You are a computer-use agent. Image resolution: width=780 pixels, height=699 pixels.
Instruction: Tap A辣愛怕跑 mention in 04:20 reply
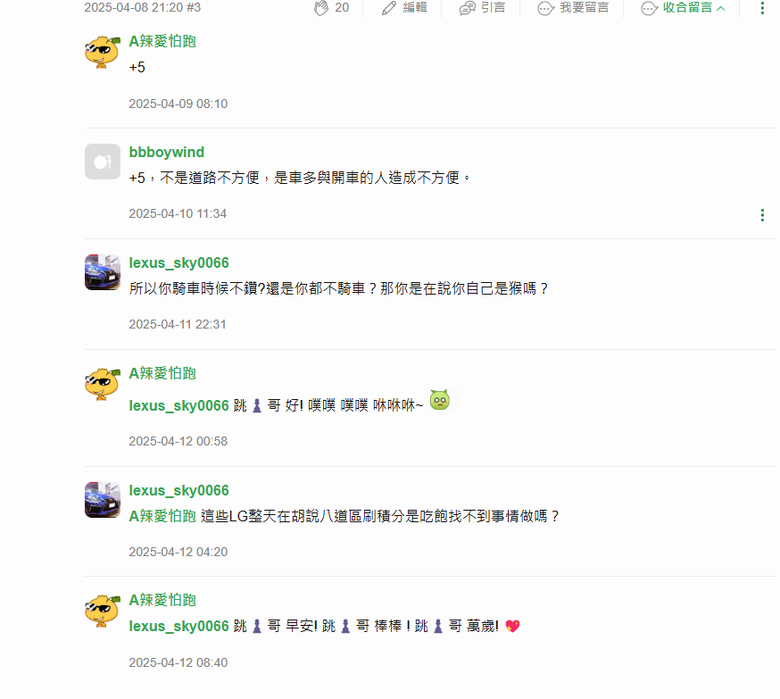[162, 516]
